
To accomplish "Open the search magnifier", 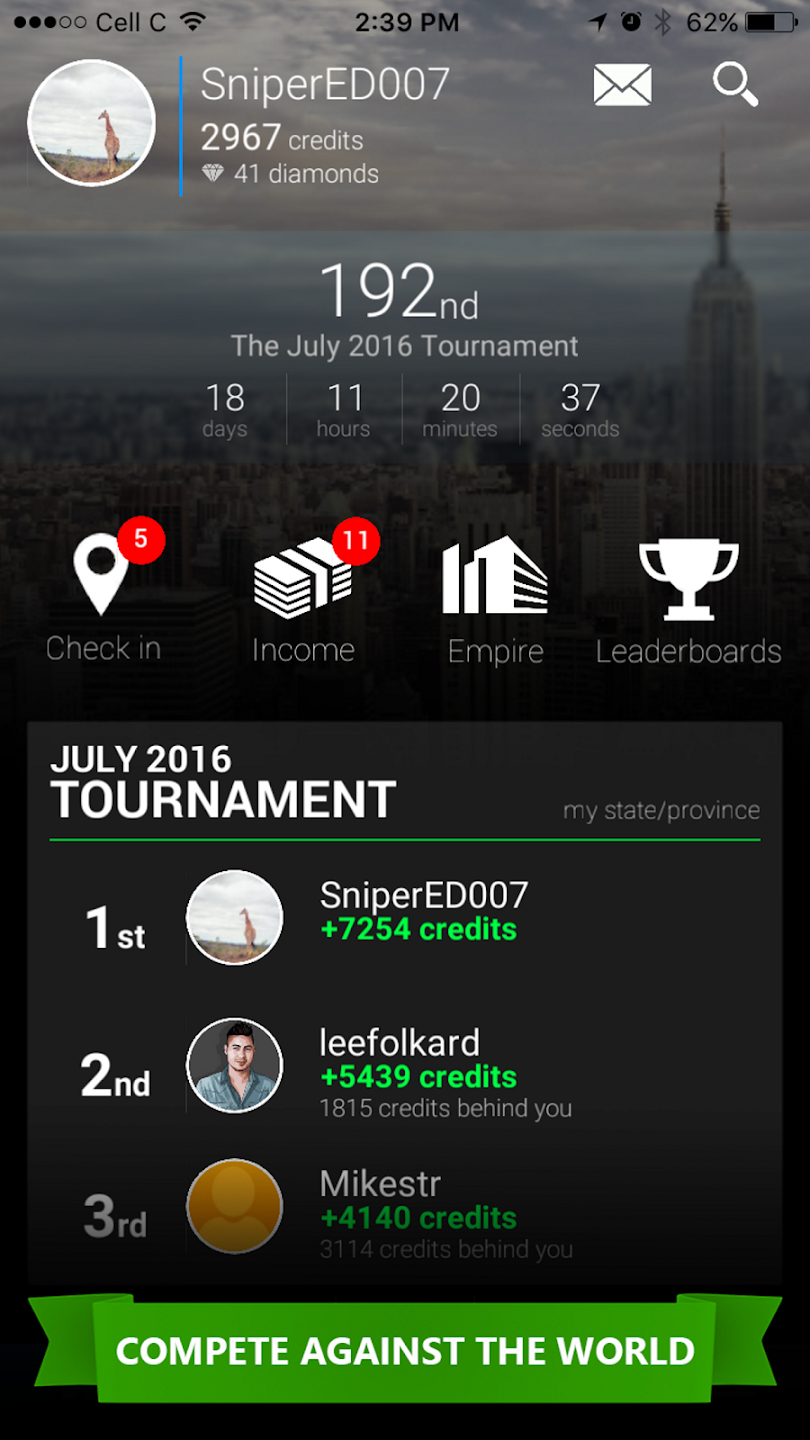I will [x=735, y=85].
